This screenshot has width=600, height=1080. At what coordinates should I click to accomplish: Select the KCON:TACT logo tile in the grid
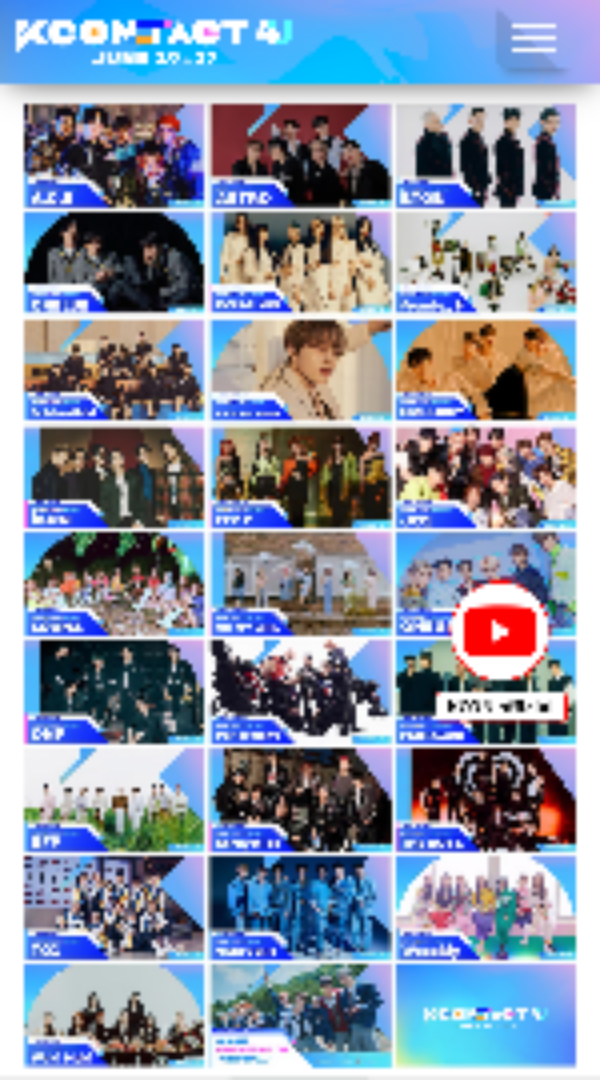click(485, 1014)
